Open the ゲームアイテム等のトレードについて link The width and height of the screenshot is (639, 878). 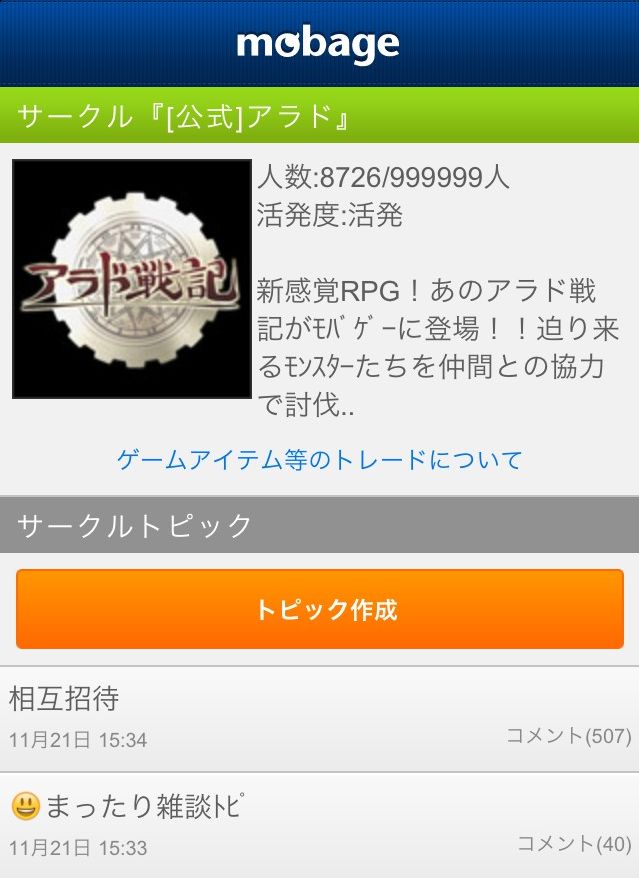pos(320,460)
